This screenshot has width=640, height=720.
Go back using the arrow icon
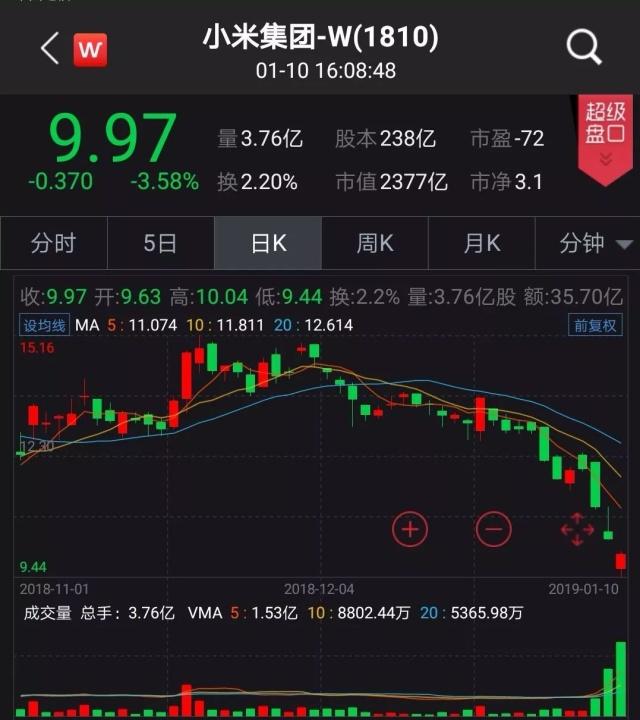[x=50, y=48]
